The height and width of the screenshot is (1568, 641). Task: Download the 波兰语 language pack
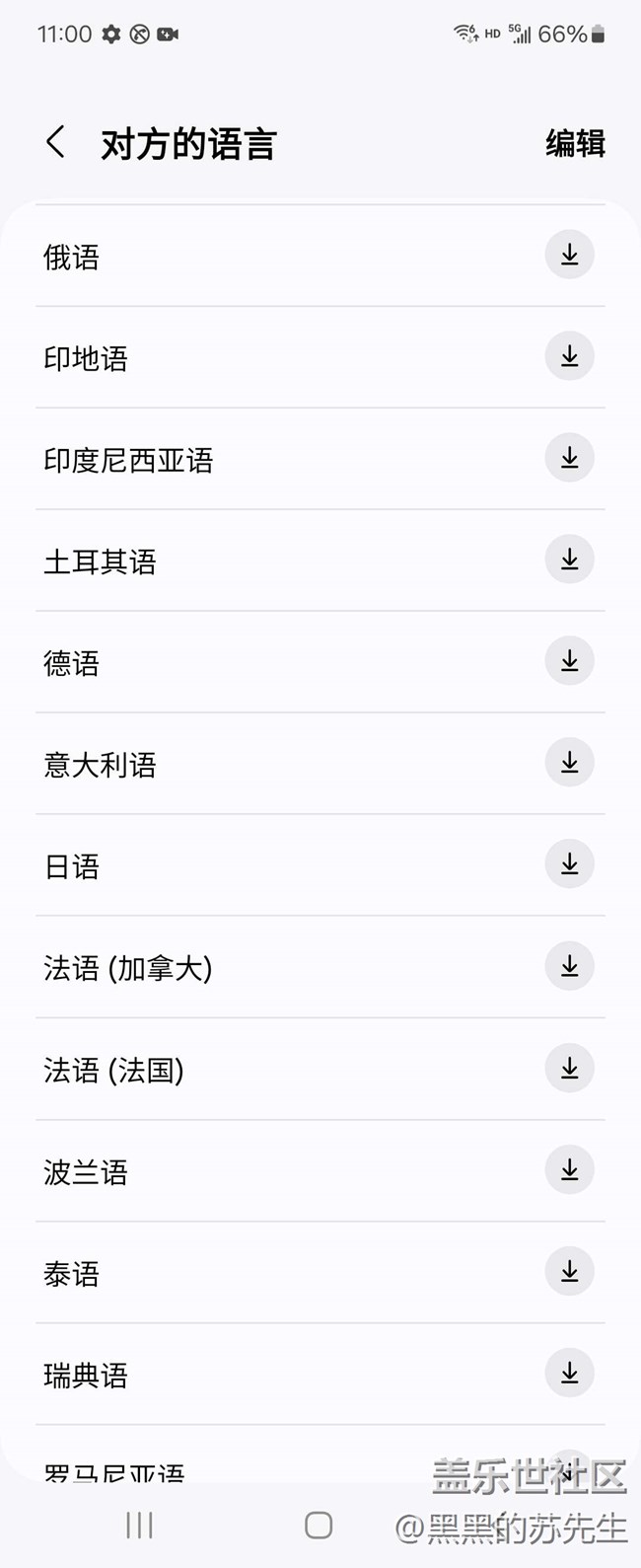[569, 1170]
